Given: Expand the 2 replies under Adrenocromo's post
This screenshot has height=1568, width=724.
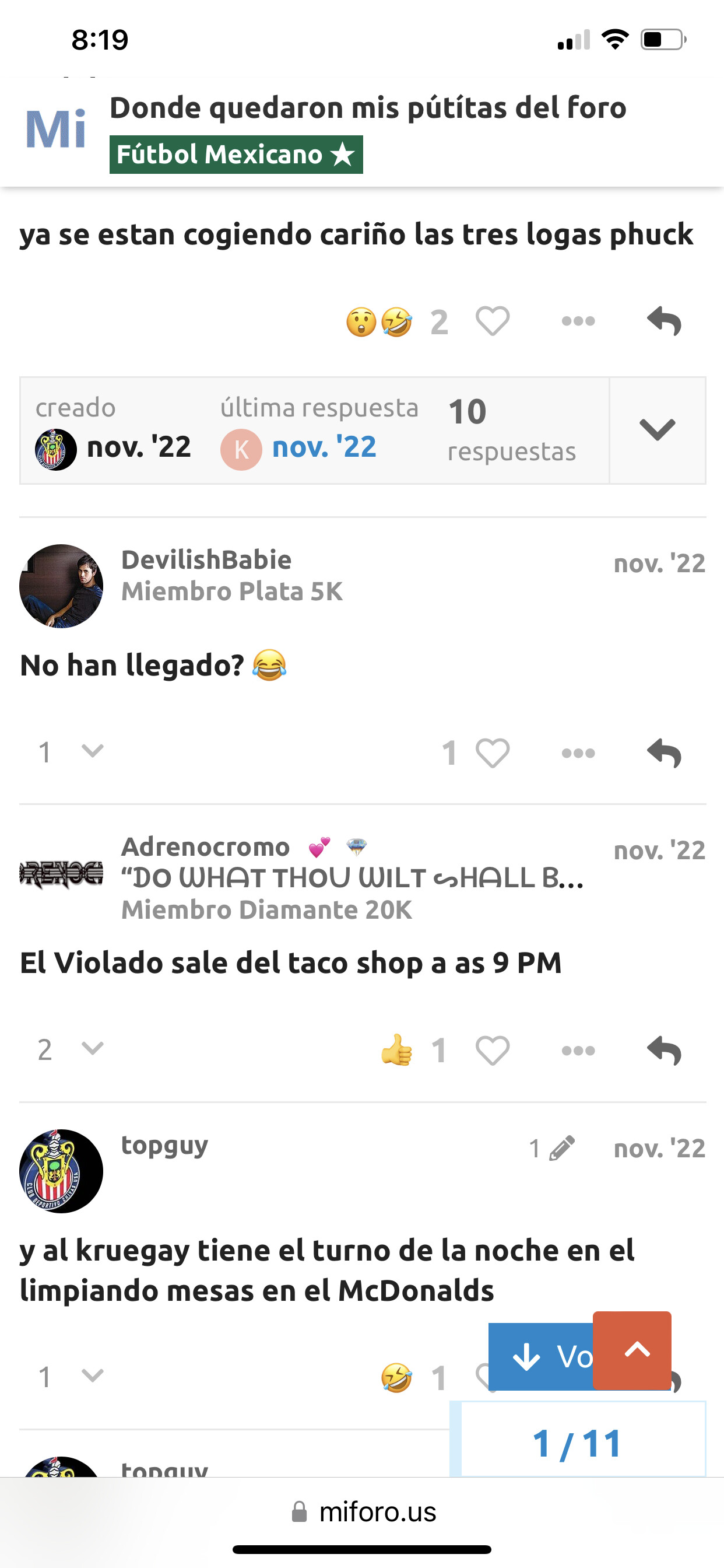Looking at the screenshot, I should pos(70,1049).
